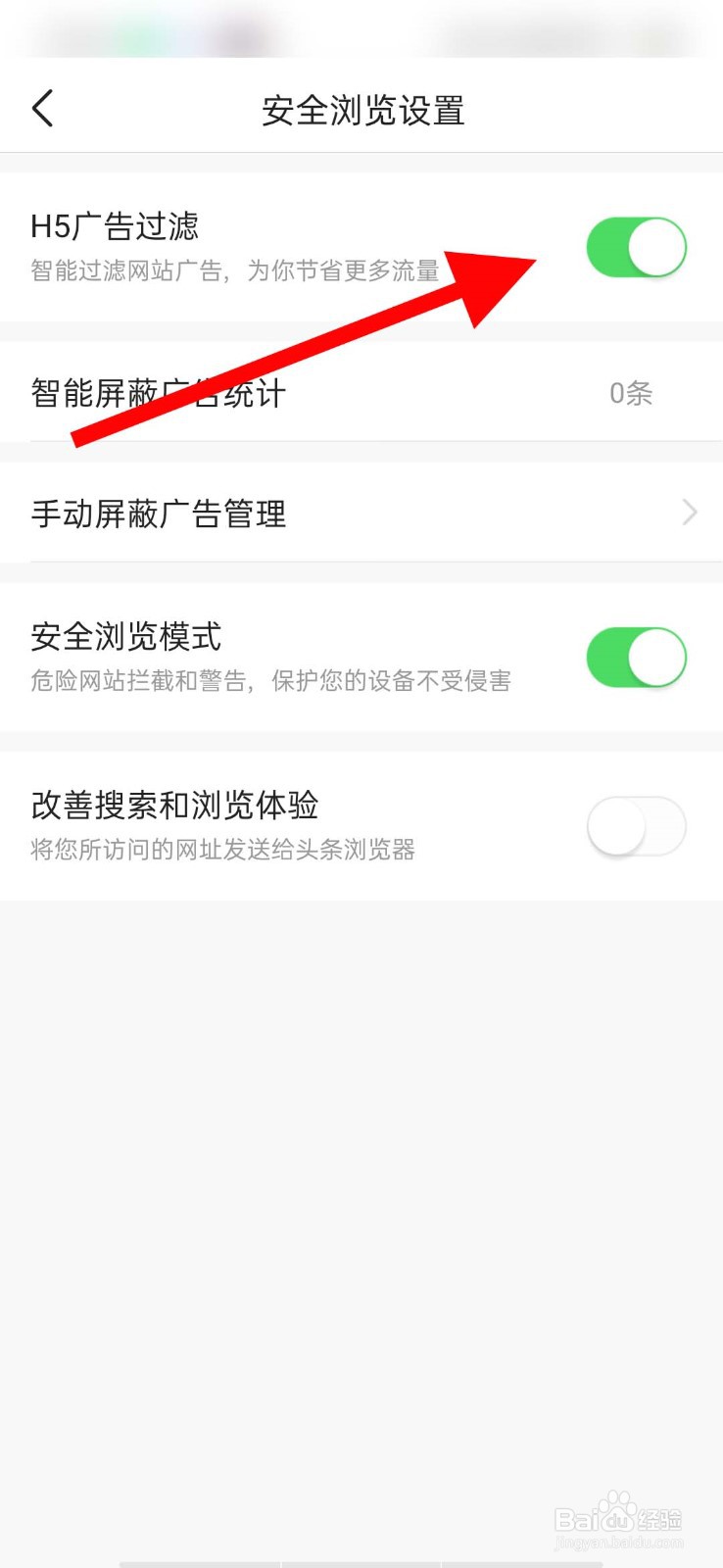Click the green H5广告过滤 switch knob
The width and height of the screenshot is (723, 1568).
point(658,247)
